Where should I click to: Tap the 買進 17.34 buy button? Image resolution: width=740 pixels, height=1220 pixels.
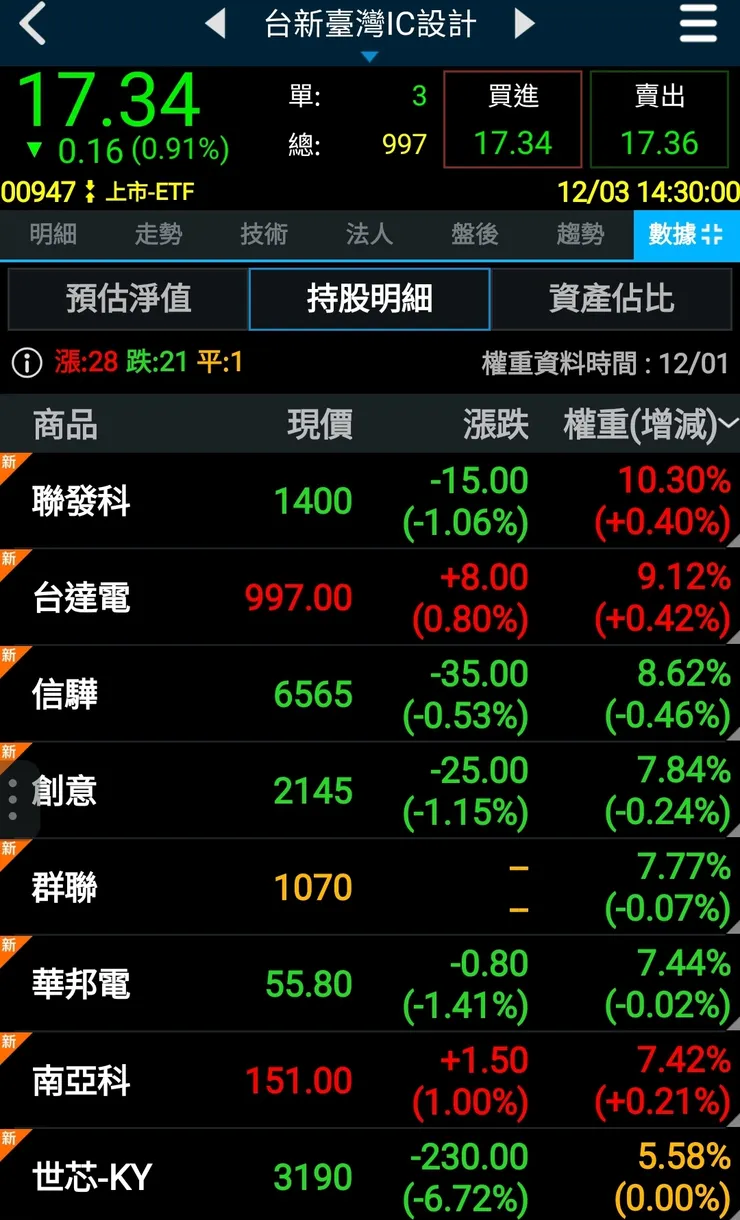[x=512, y=118]
